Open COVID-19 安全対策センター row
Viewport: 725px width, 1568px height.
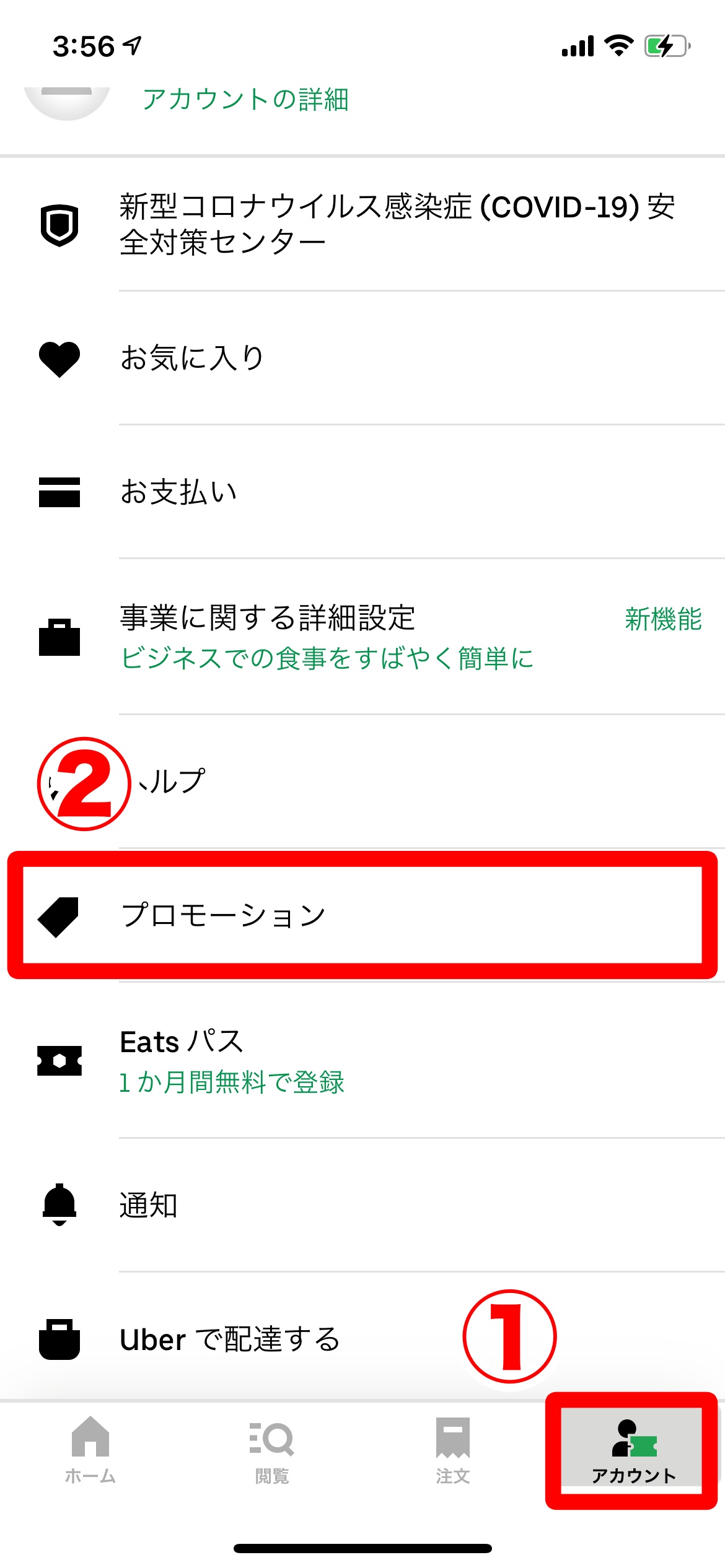[x=397, y=224]
